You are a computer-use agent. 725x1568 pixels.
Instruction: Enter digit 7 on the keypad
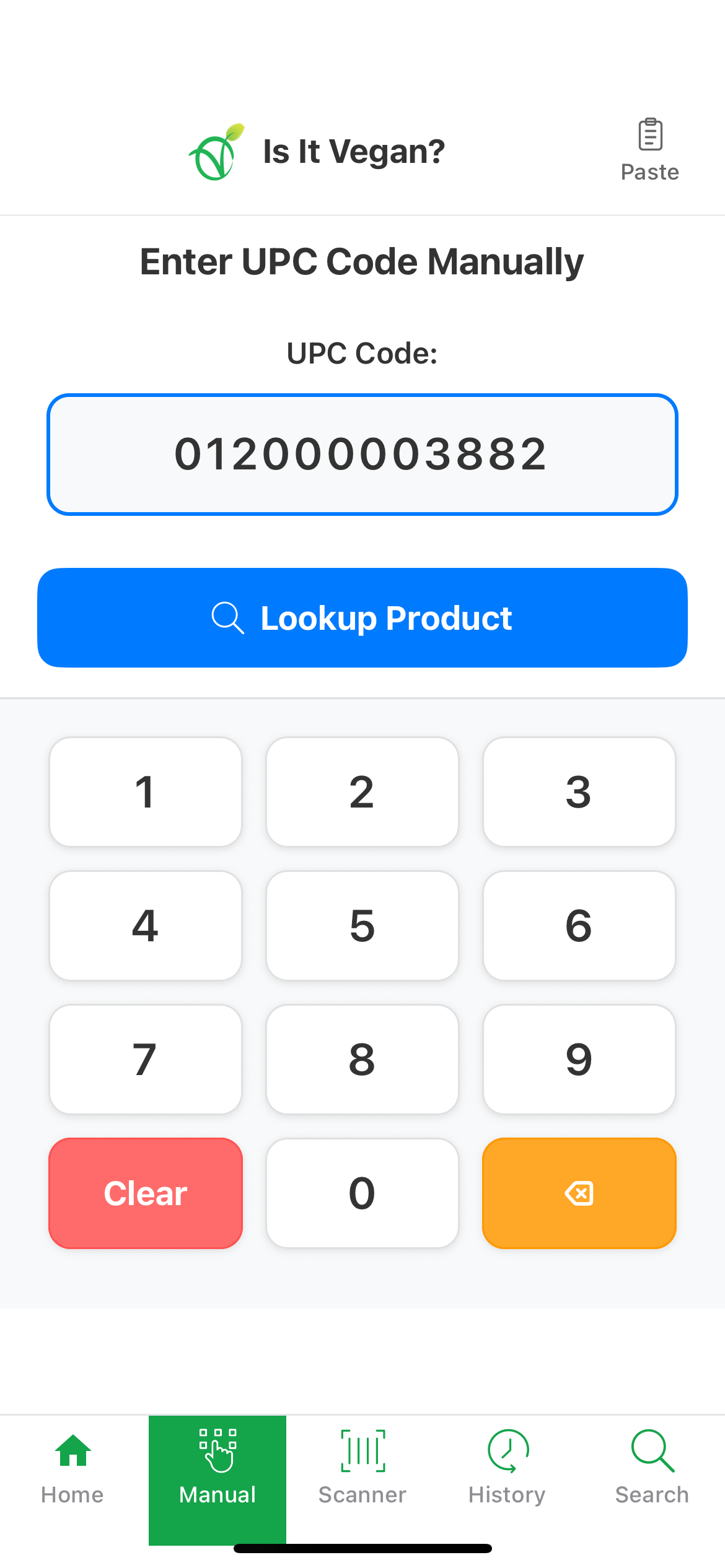145,1059
